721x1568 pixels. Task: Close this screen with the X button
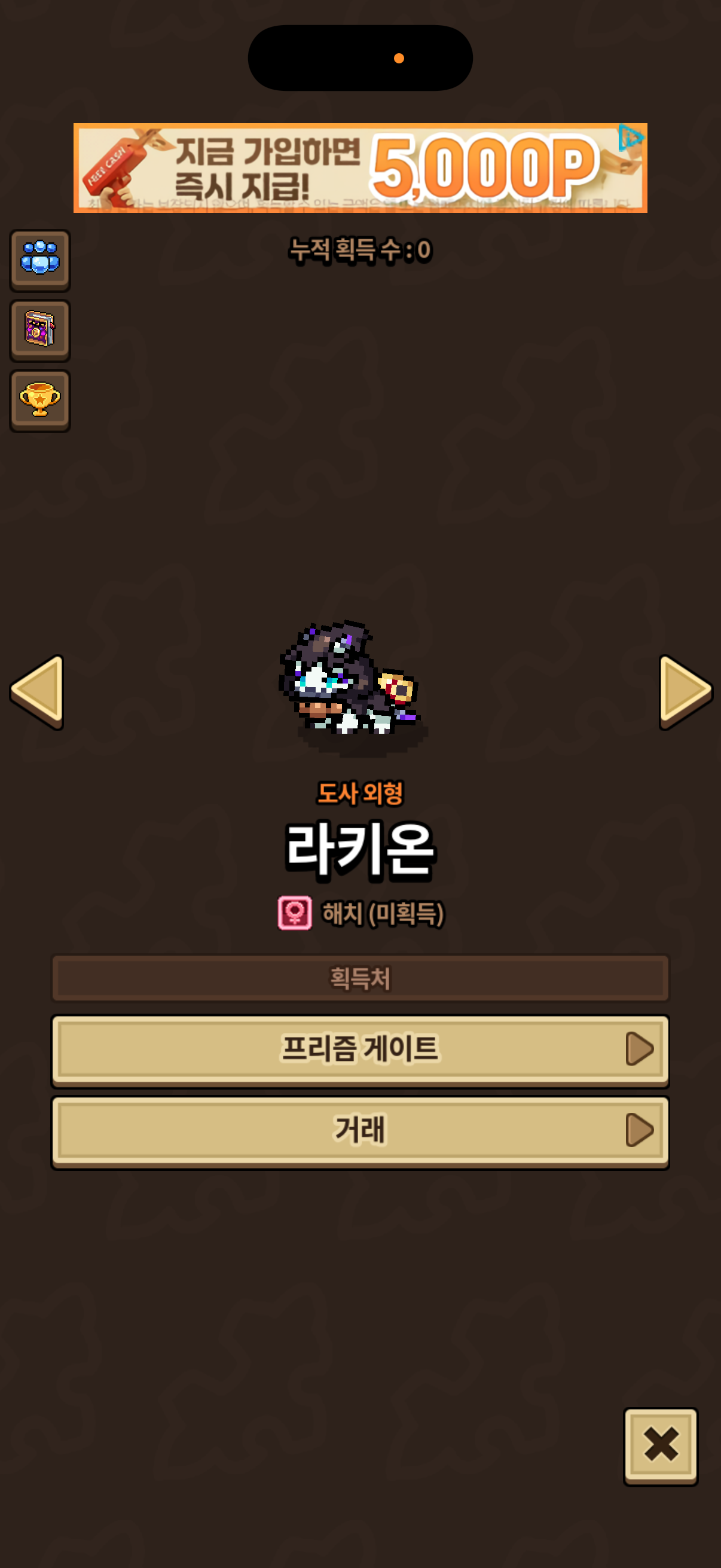tap(660, 1444)
